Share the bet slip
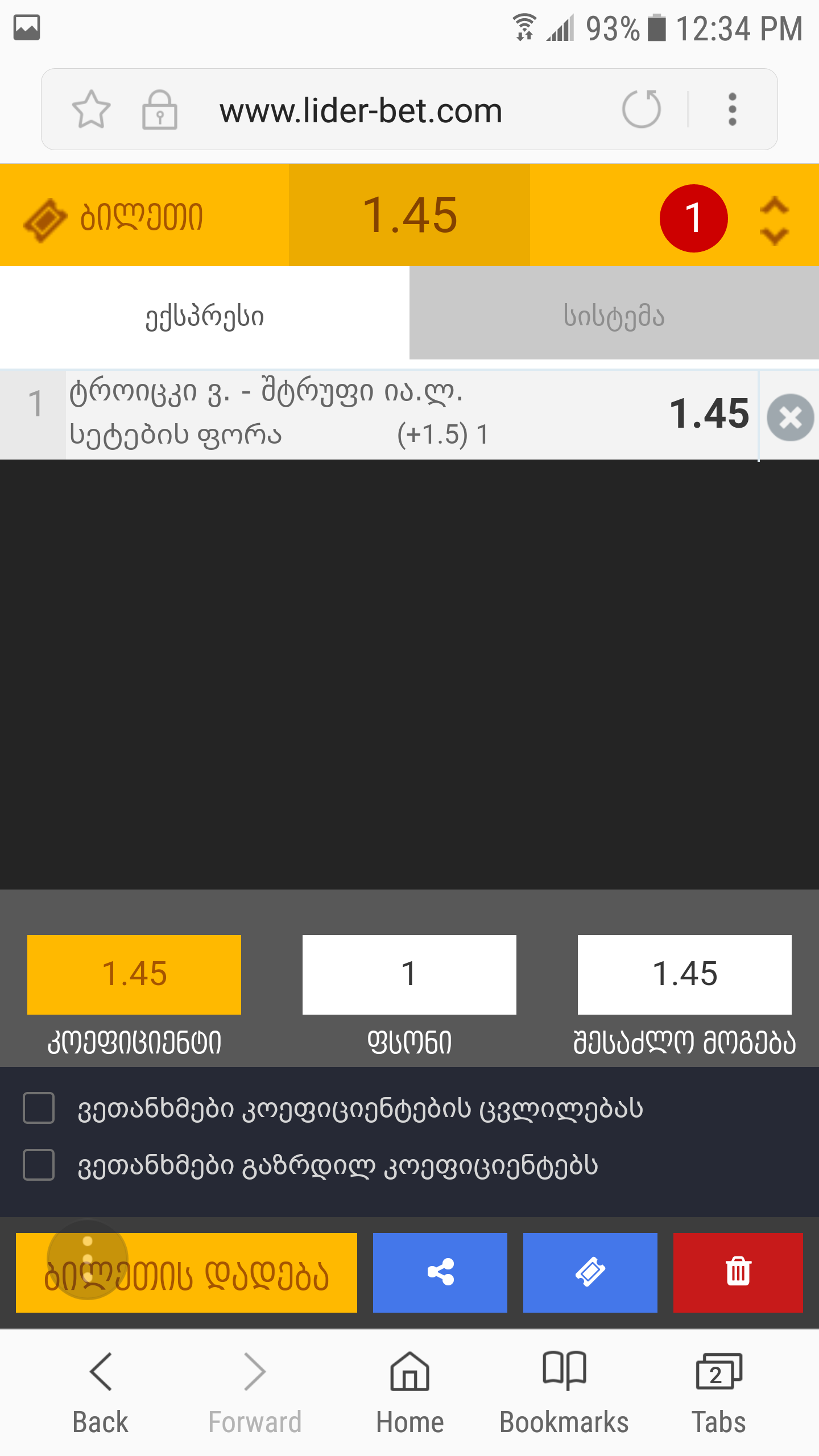The height and width of the screenshot is (1456, 819). 440,1273
